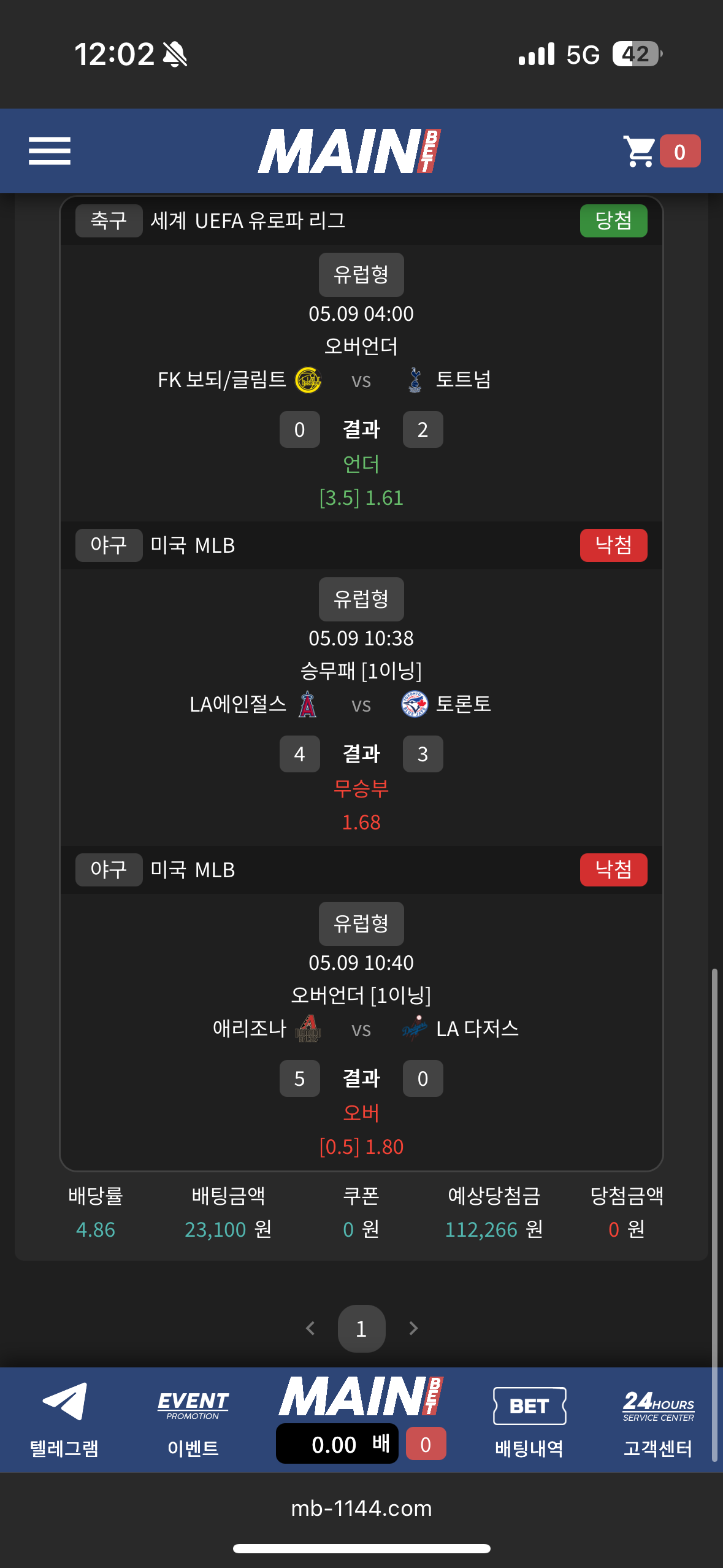
Task: Open the hamburger menu
Action: click(x=50, y=151)
